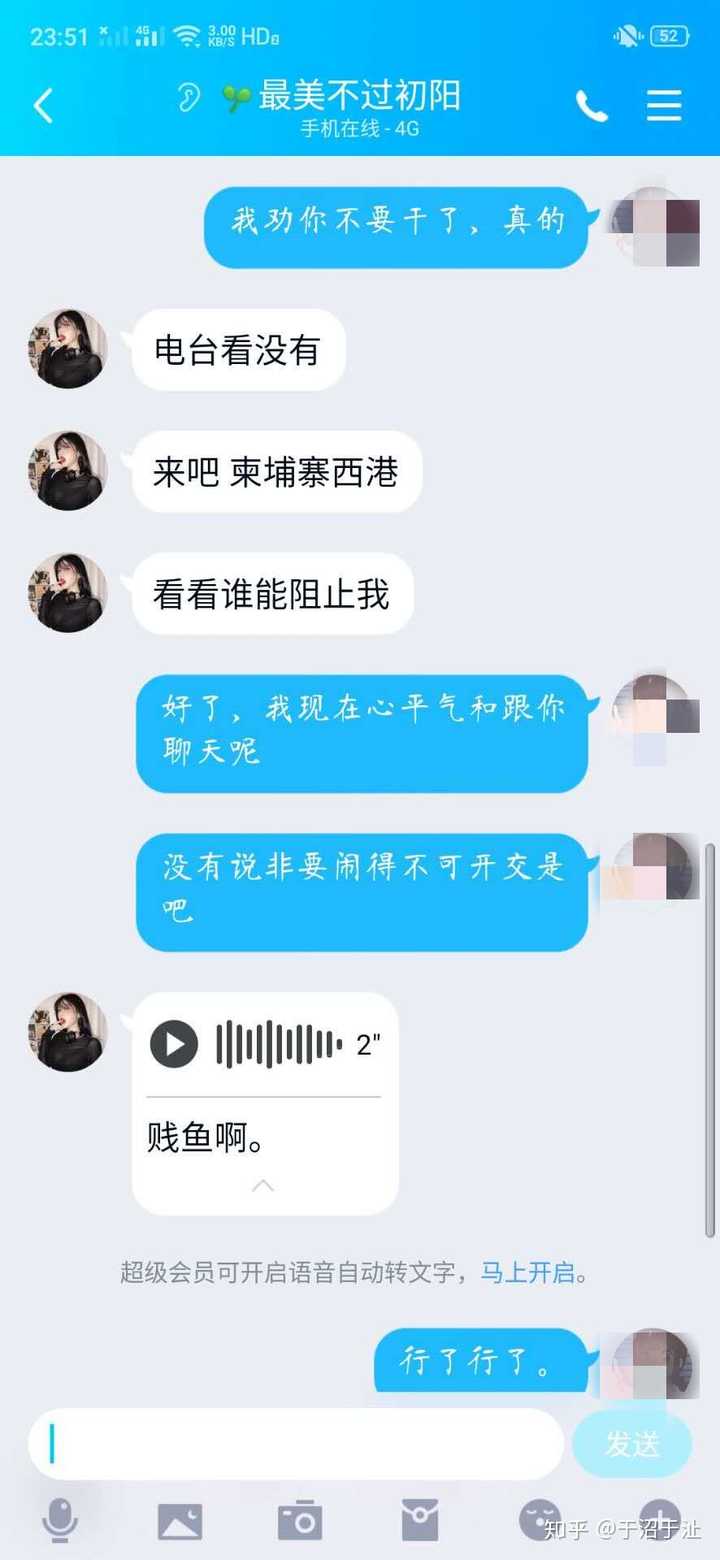This screenshot has height=1560, width=720.
Task: Open the camera to take photo
Action: click(300, 1521)
